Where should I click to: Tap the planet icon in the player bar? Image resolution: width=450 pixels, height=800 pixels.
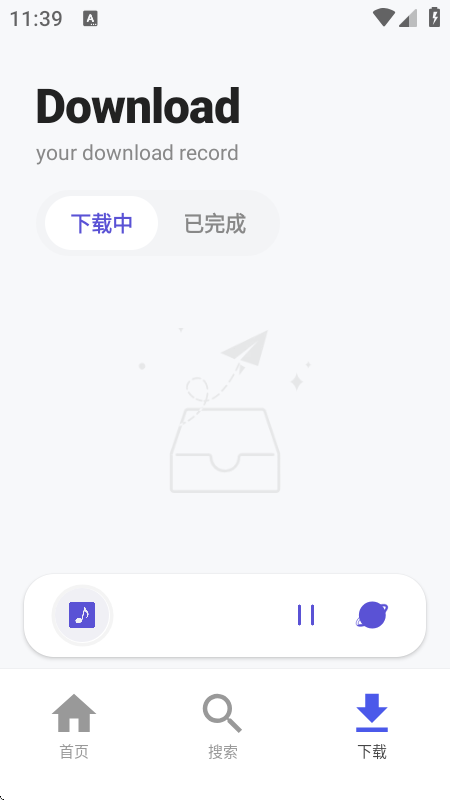pyautogui.click(x=372, y=615)
